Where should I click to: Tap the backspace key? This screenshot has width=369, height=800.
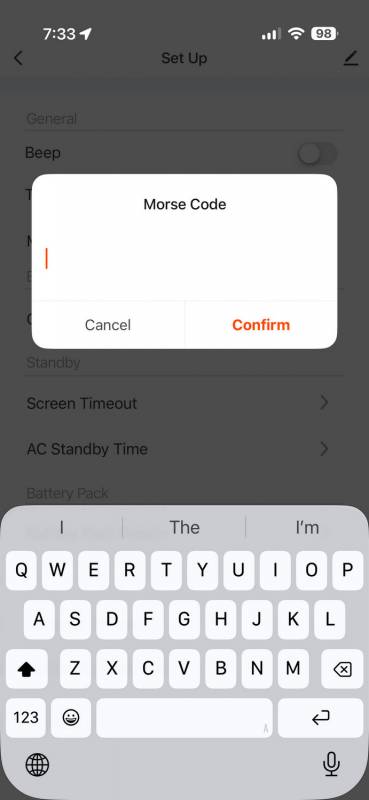(x=341, y=669)
